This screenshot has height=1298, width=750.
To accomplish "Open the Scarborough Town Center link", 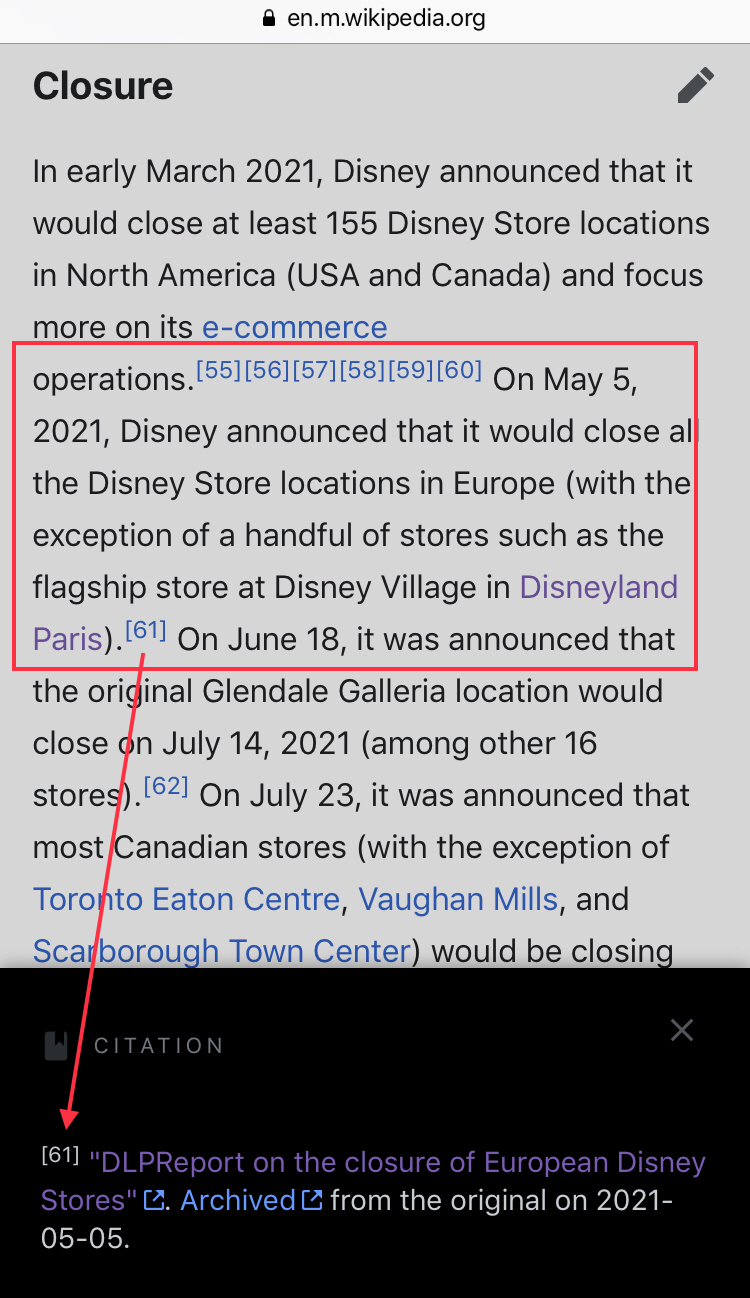I will pos(222,950).
